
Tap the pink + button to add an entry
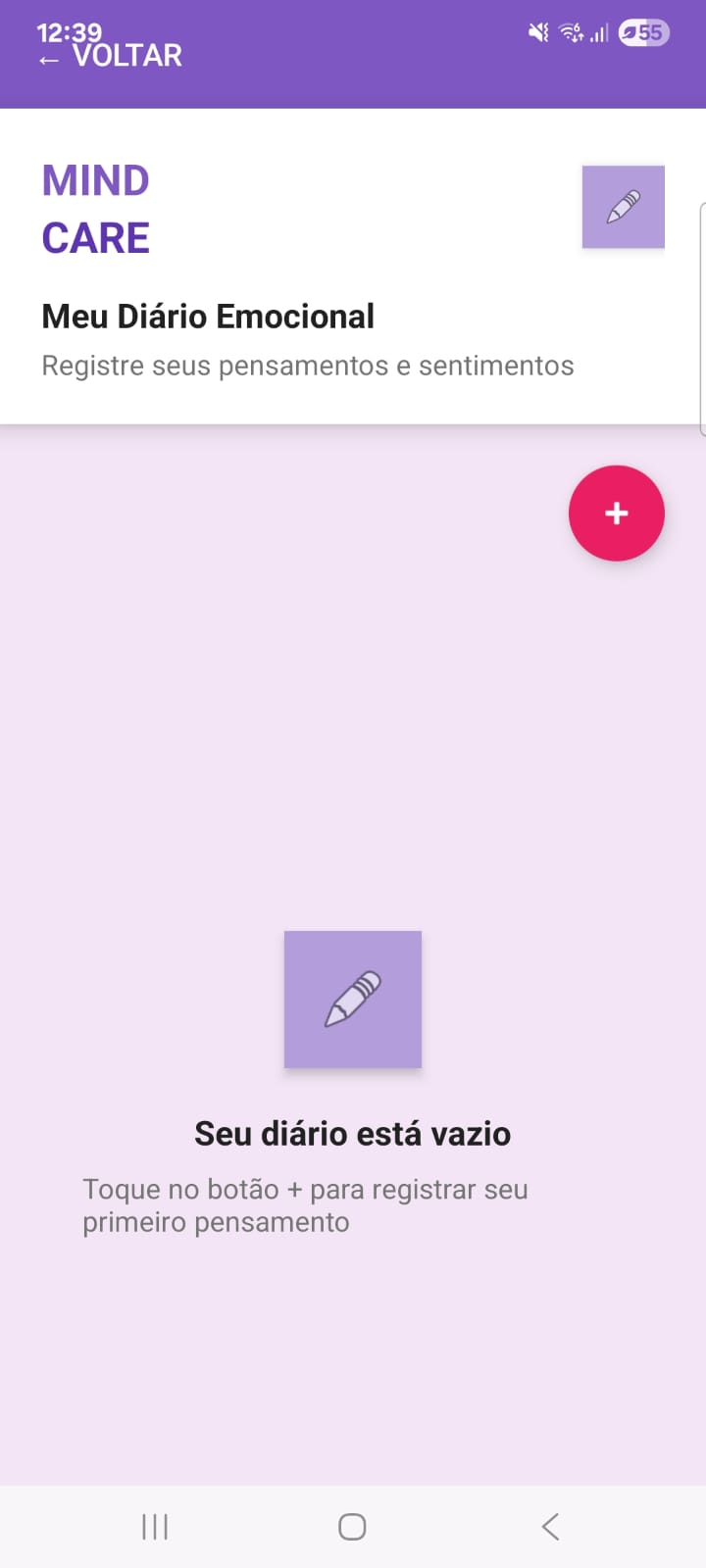(x=616, y=513)
